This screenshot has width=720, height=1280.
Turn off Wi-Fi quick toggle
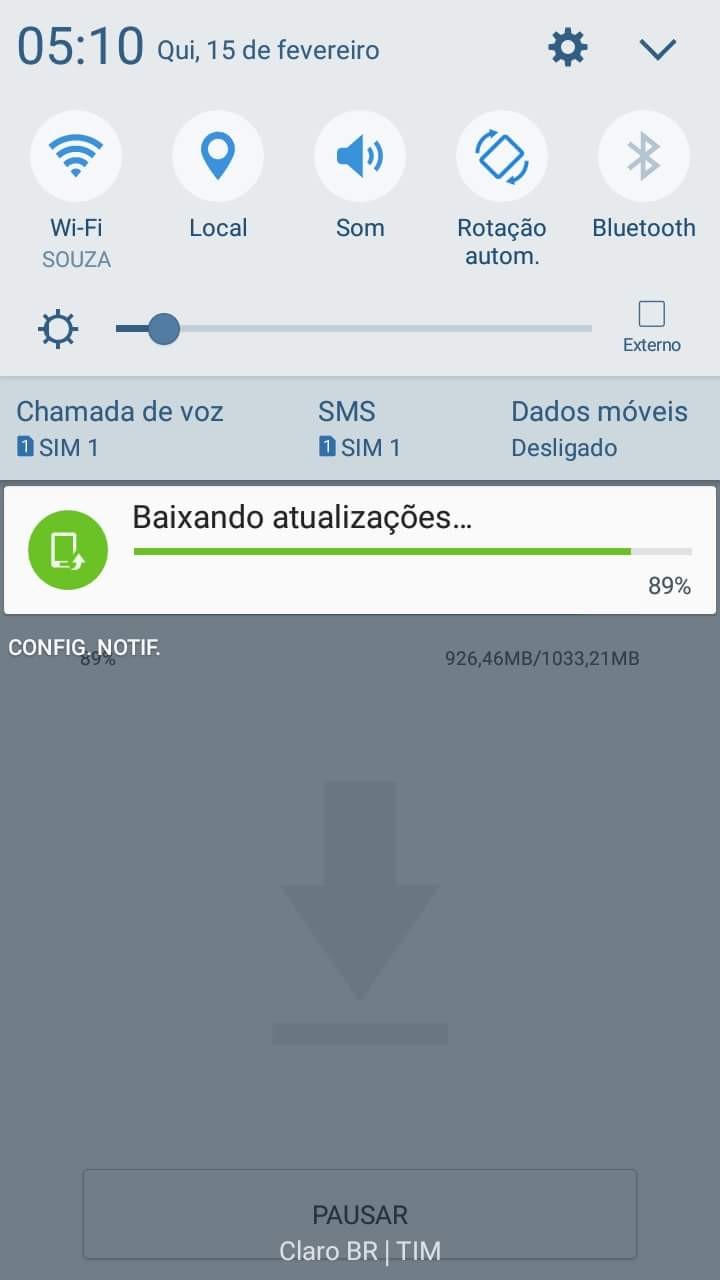click(76, 157)
